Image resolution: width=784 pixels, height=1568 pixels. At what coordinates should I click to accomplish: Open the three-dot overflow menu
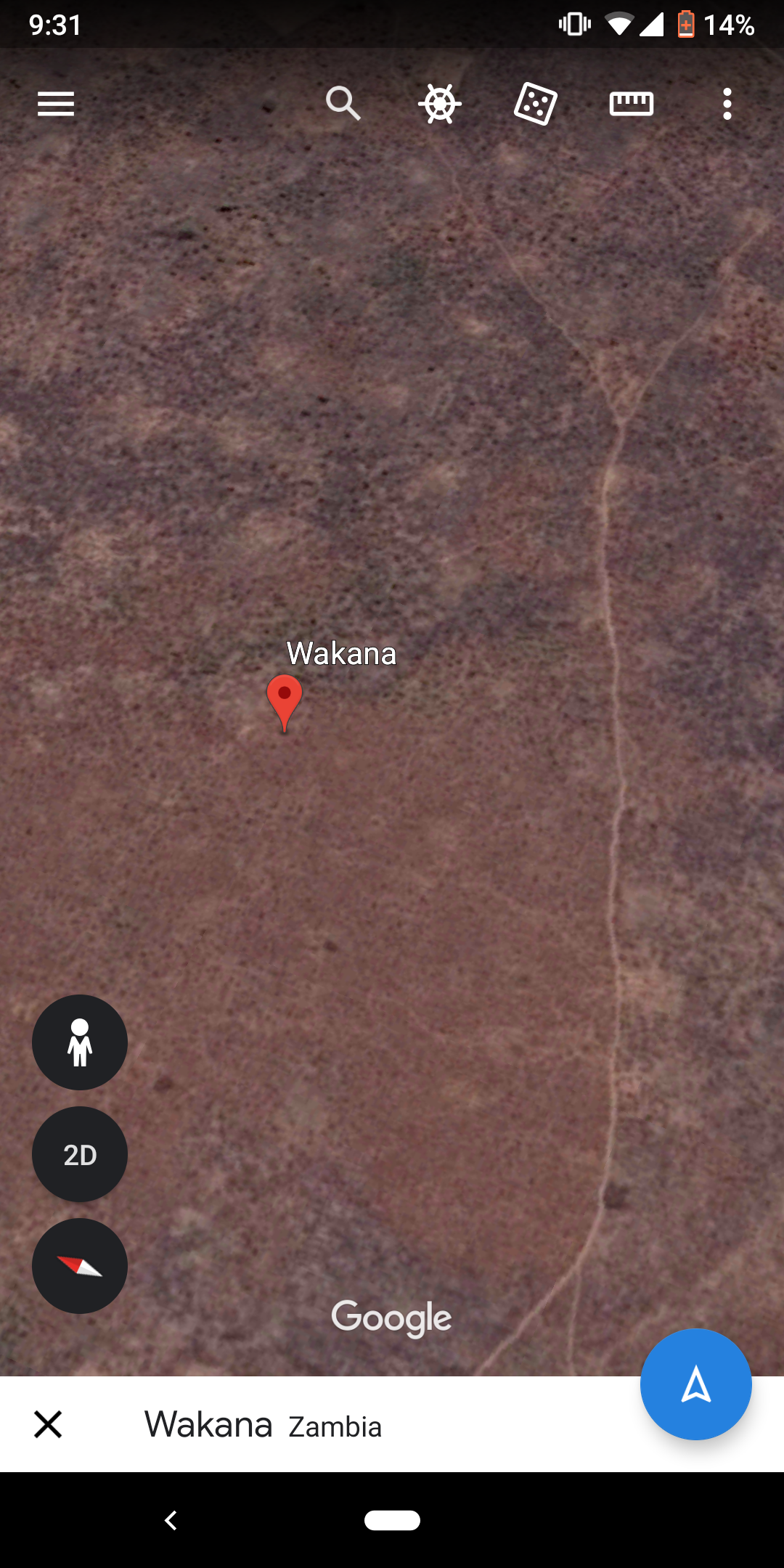pyautogui.click(x=727, y=104)
